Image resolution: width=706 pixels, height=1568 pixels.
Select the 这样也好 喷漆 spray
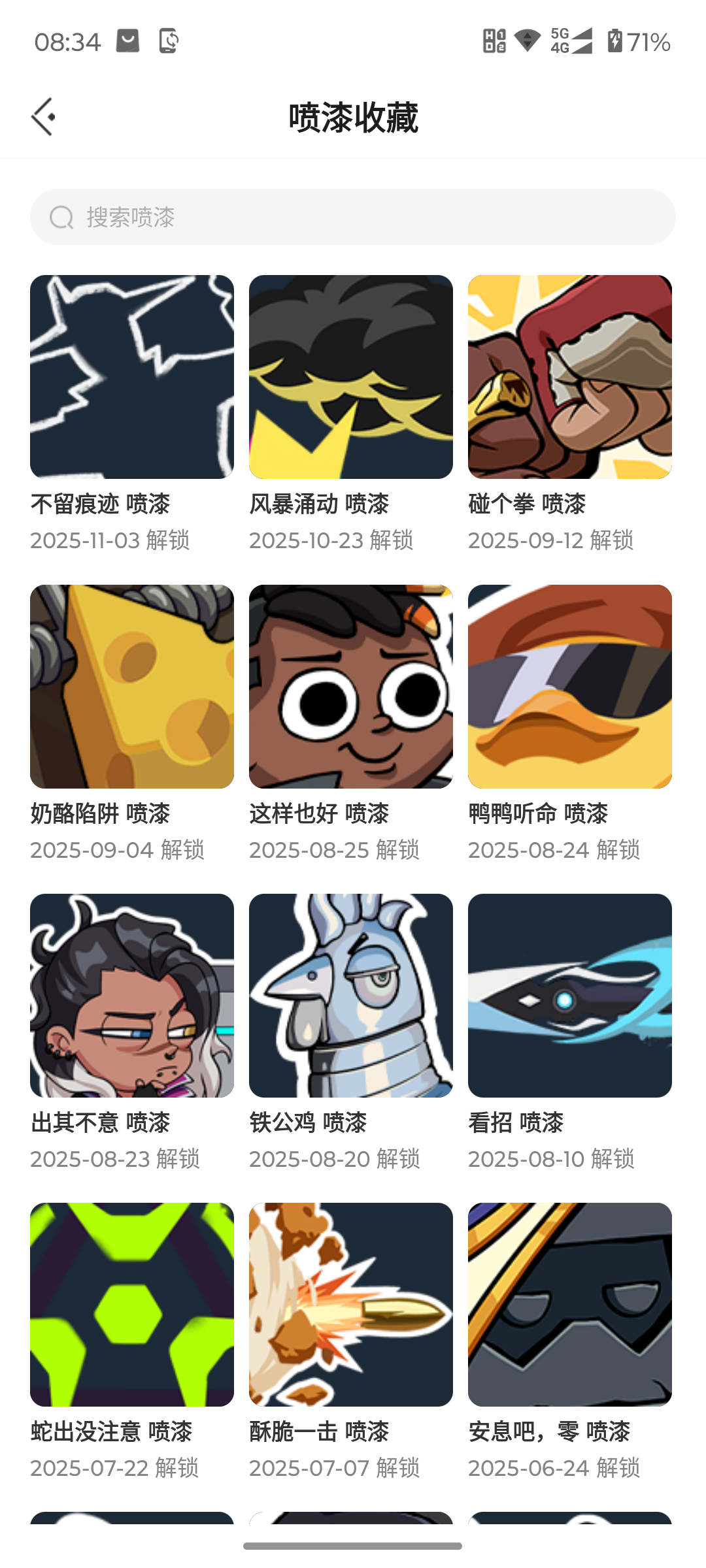[x=351, y=687]
